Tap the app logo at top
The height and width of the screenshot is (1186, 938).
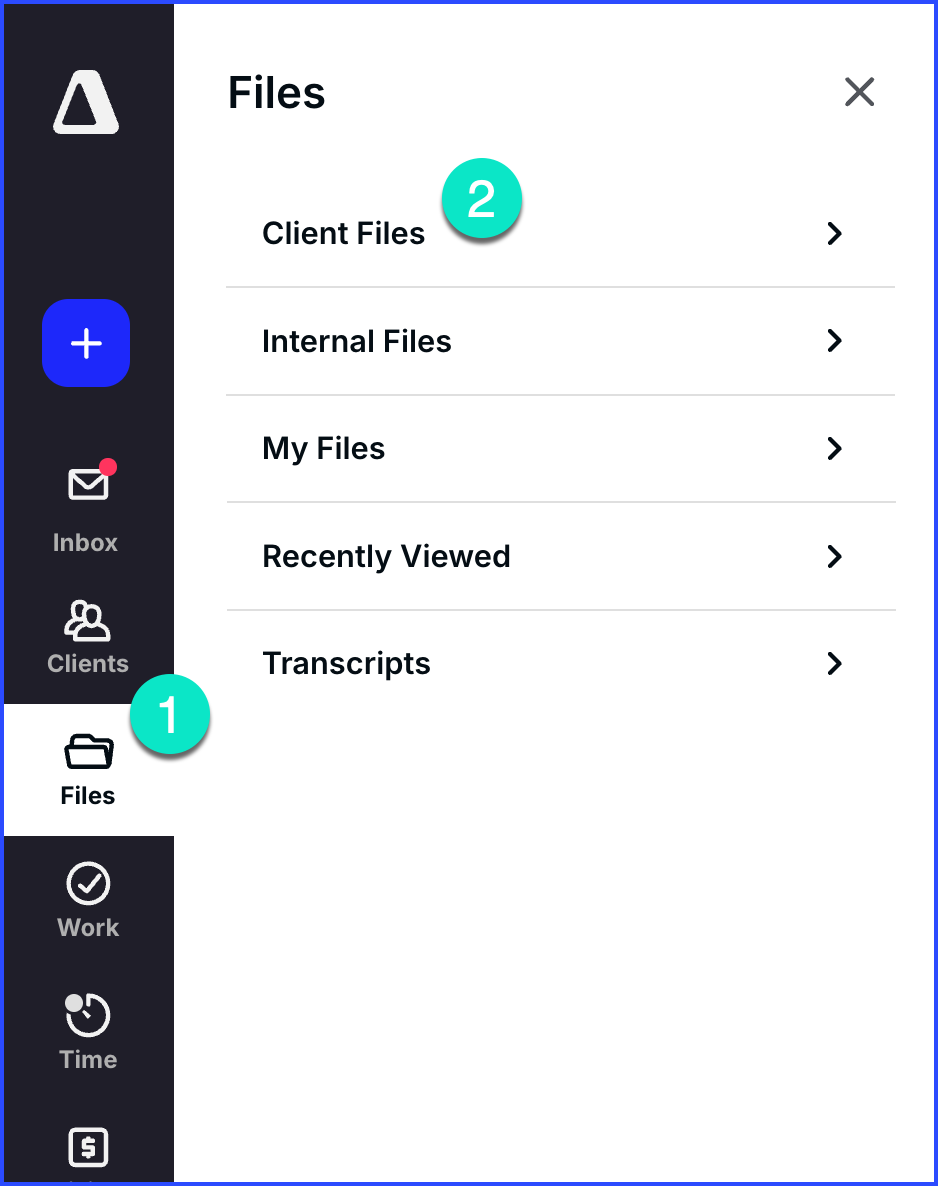coord(86,102)
